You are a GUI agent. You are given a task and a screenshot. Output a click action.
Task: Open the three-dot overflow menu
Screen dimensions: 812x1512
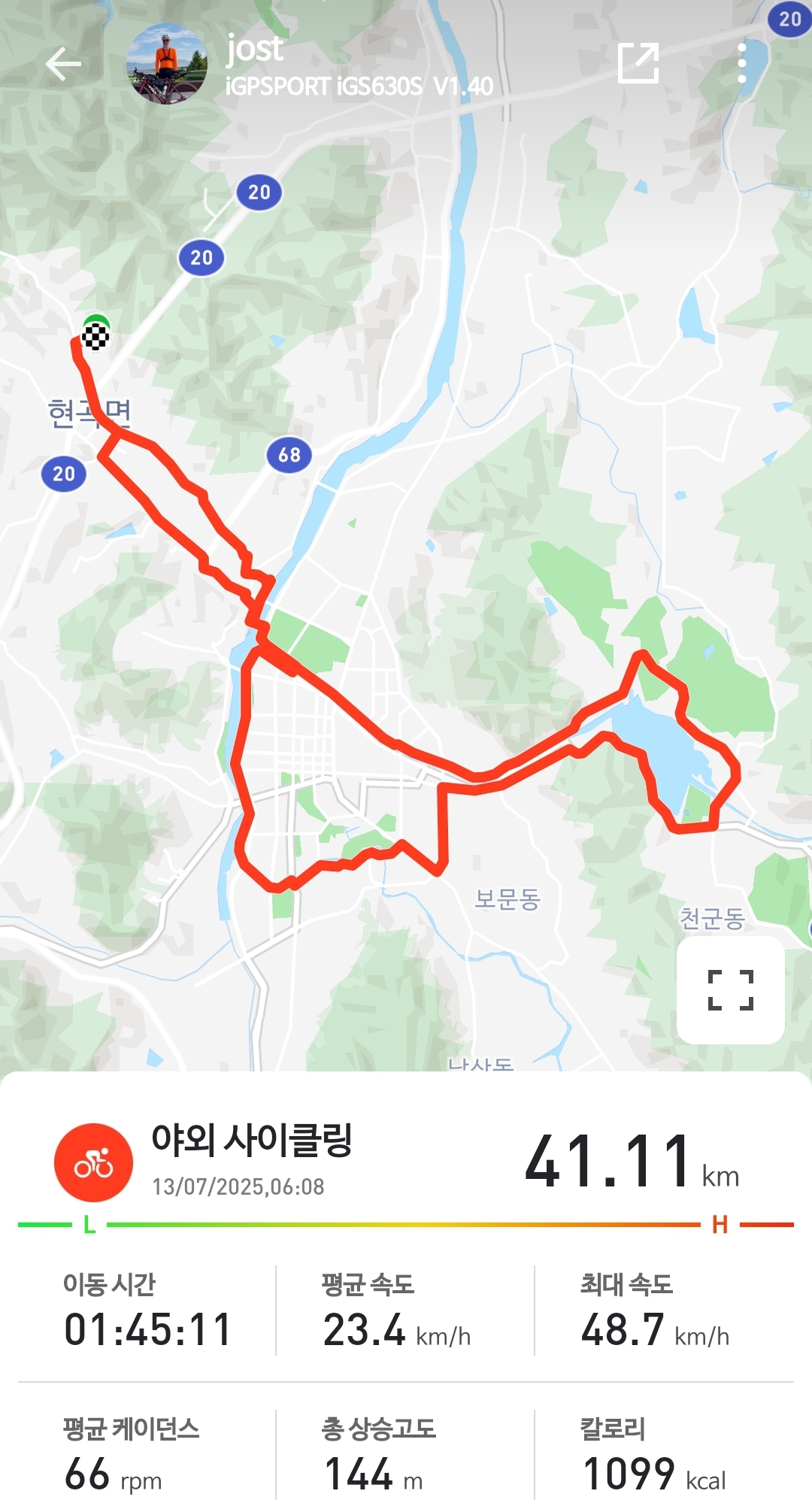741,63
